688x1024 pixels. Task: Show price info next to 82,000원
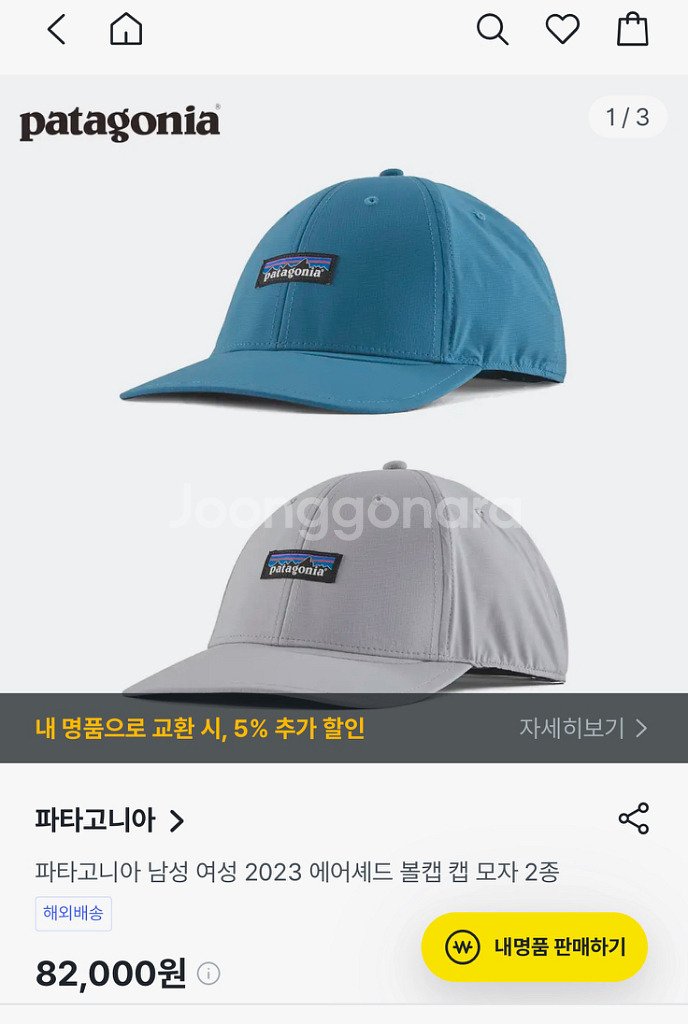tap(208, 974)
